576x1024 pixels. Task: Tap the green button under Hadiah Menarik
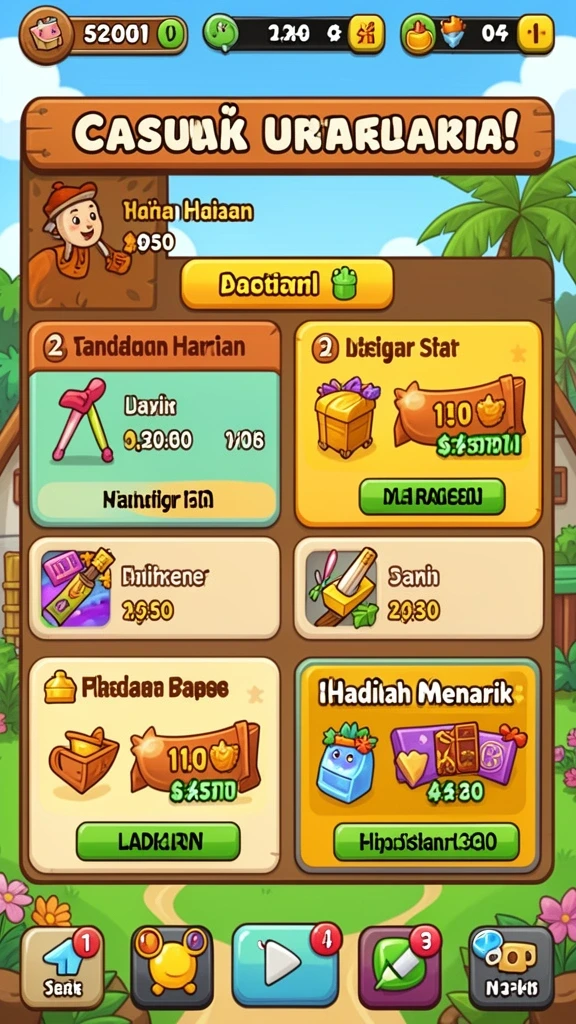[x=426, y=841]
